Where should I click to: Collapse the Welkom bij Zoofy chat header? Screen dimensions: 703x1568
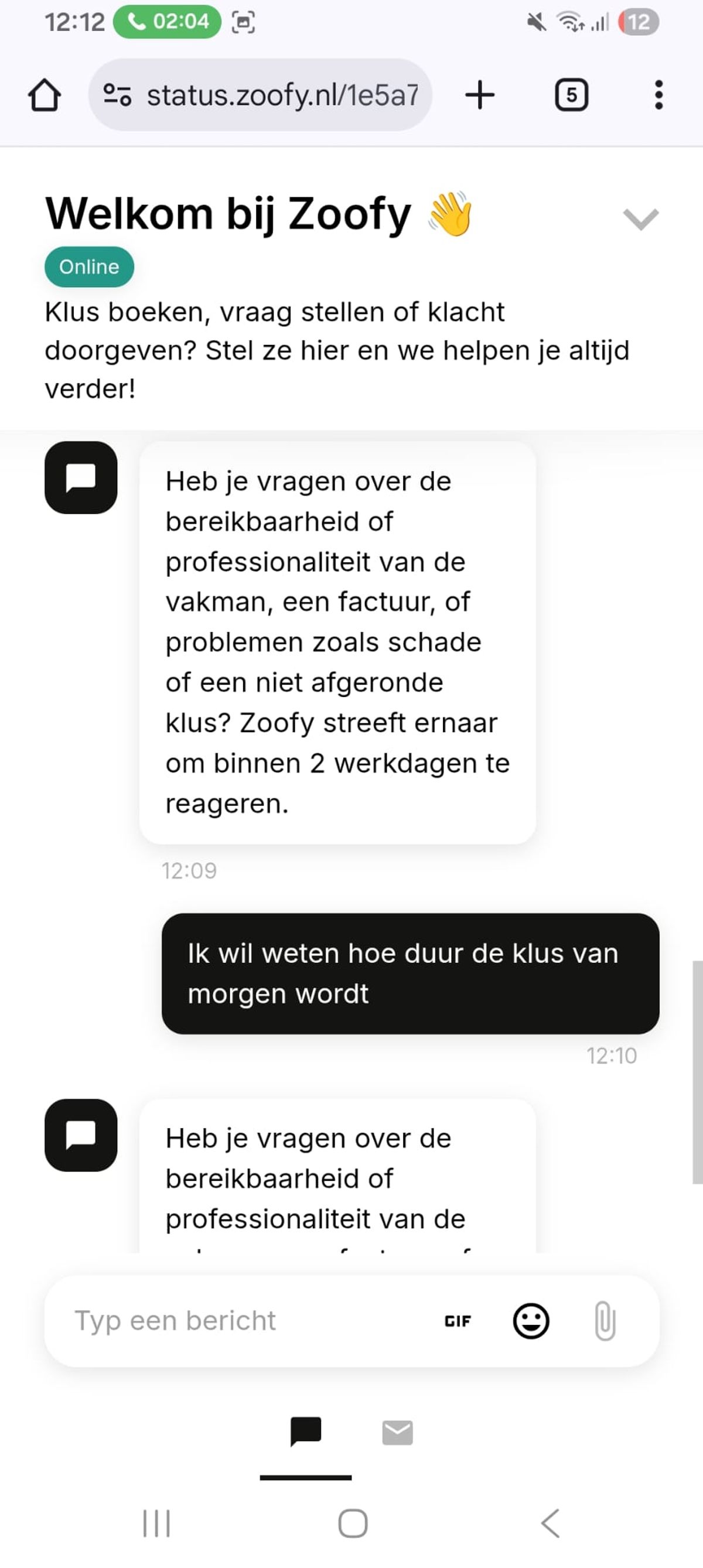[640, 219]
